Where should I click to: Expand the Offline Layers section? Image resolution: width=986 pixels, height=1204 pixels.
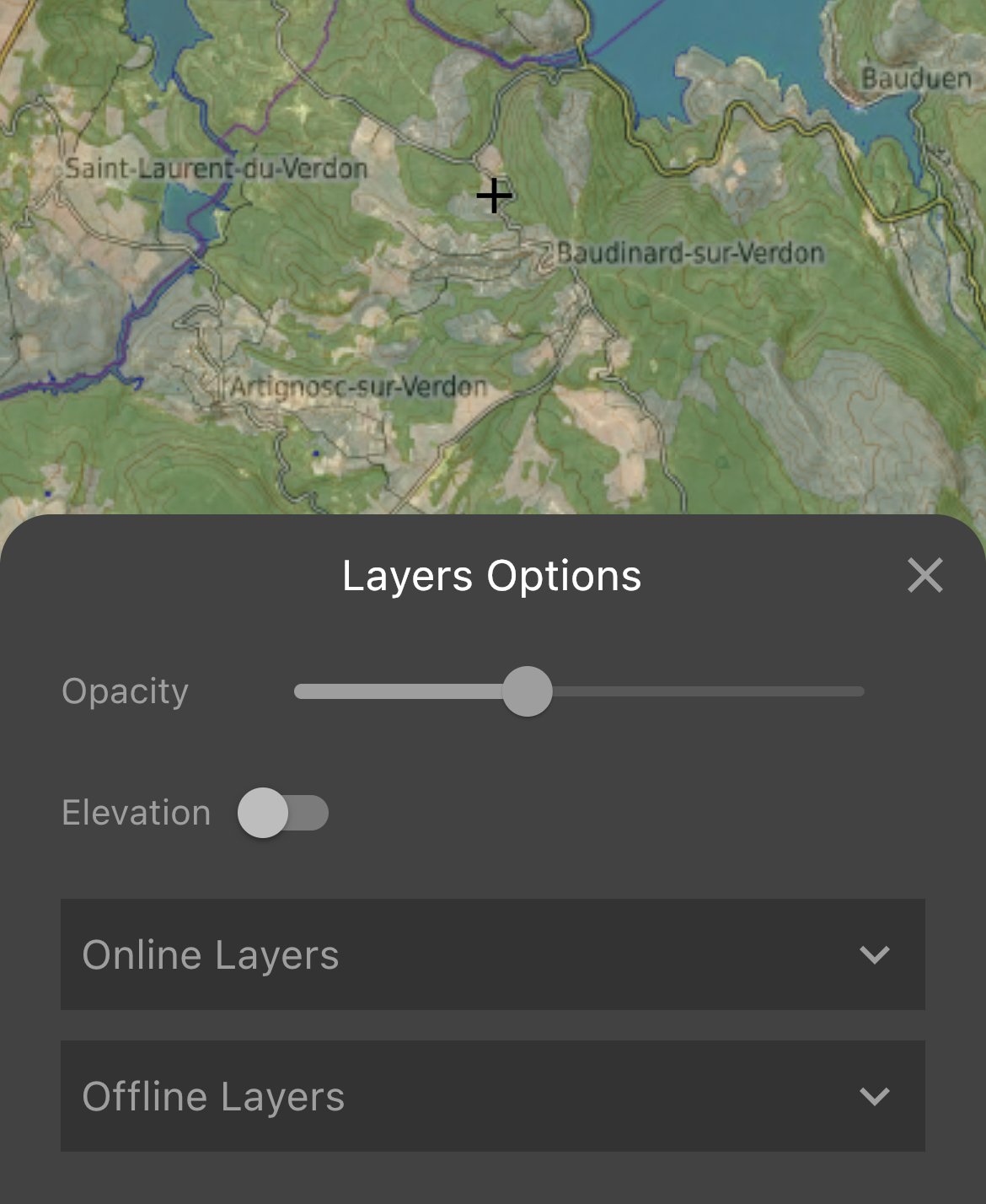[492, 1096]
